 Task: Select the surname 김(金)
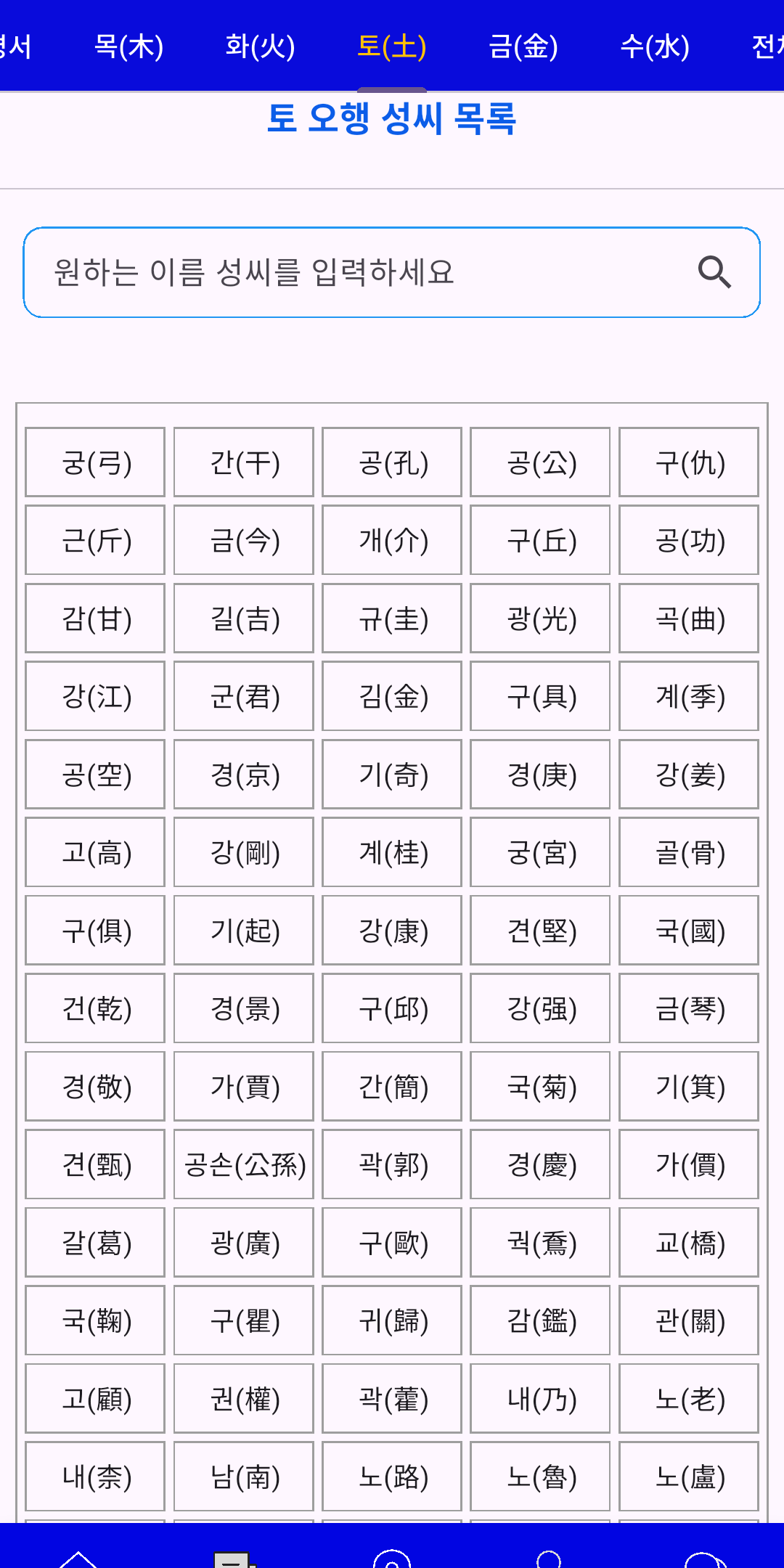(392, 696)
